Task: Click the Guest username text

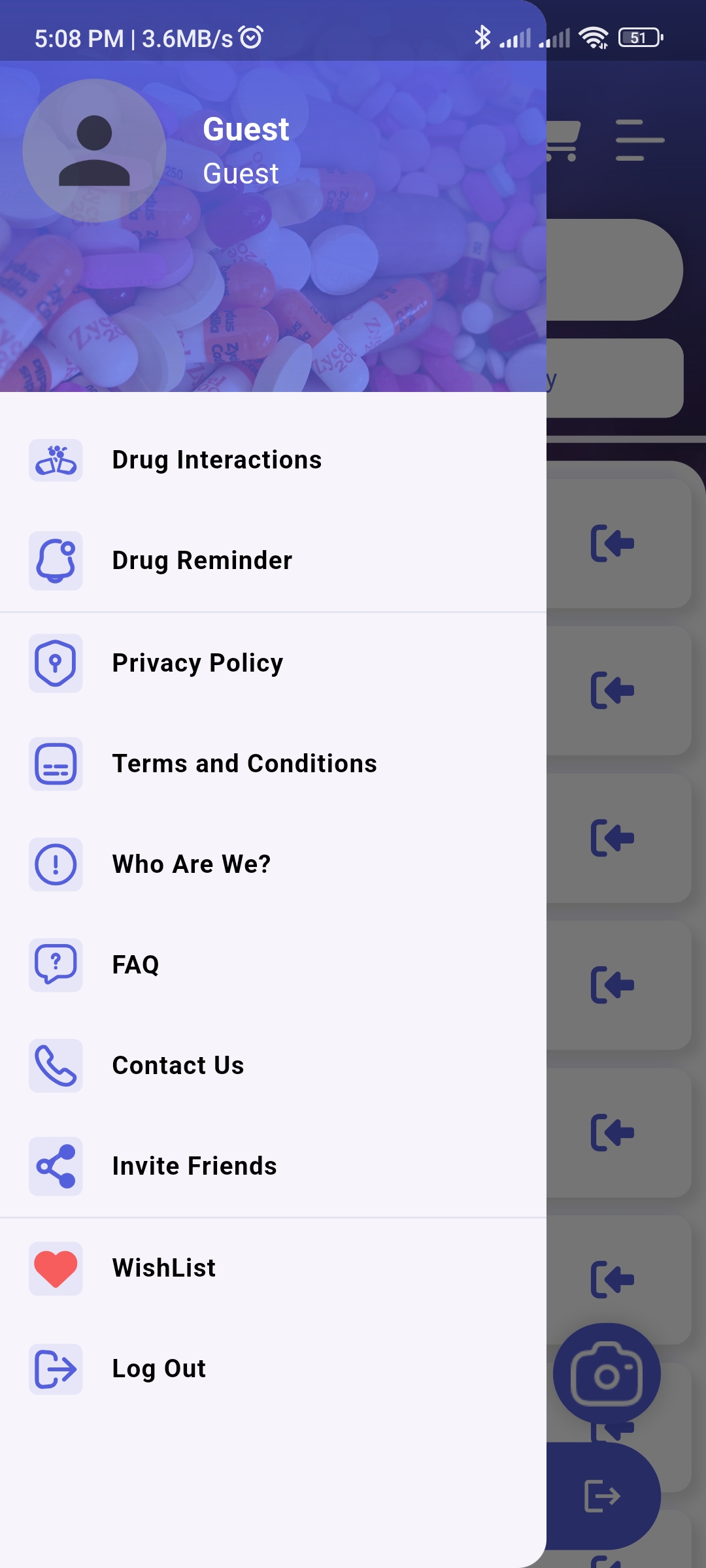Action: tap(246, 129)
